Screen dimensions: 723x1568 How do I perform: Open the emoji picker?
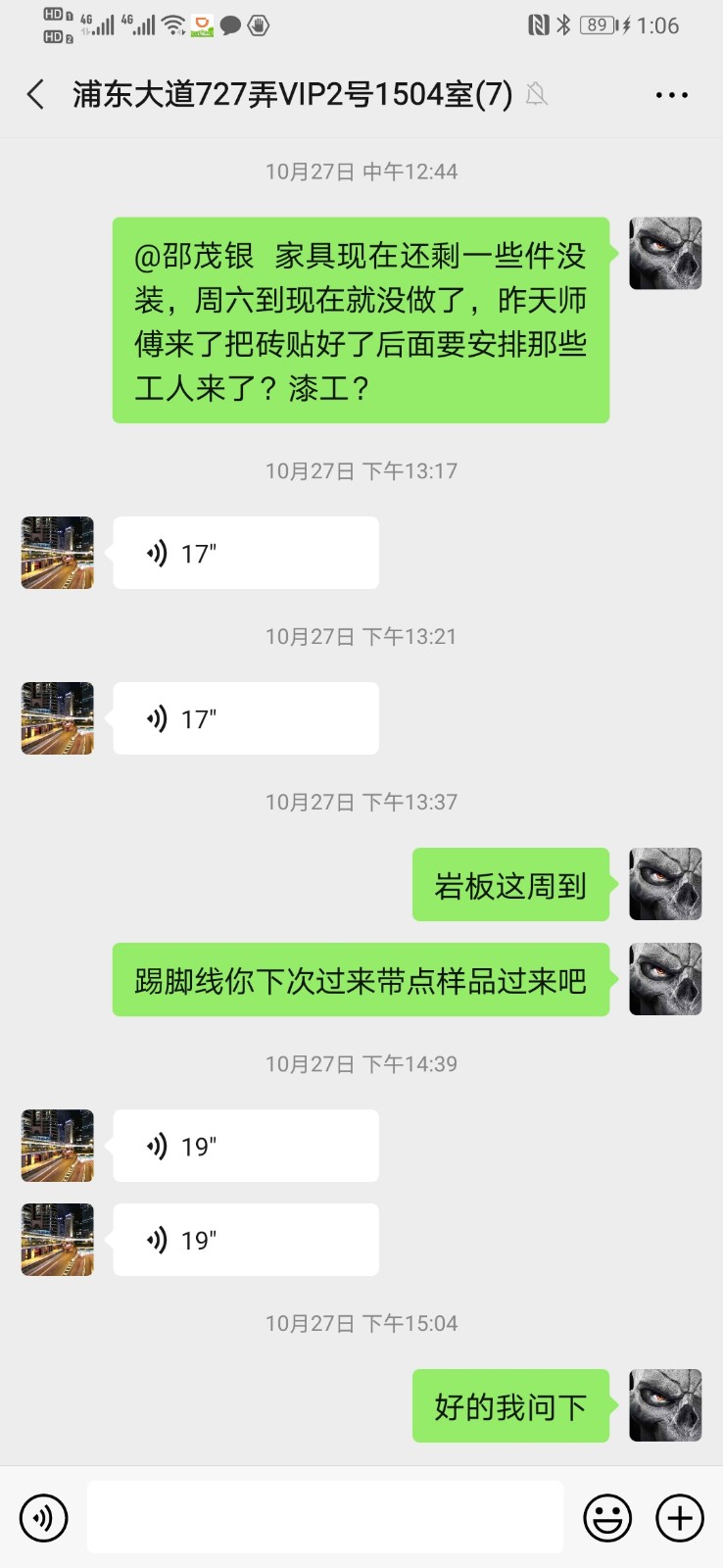[607, 1518]
